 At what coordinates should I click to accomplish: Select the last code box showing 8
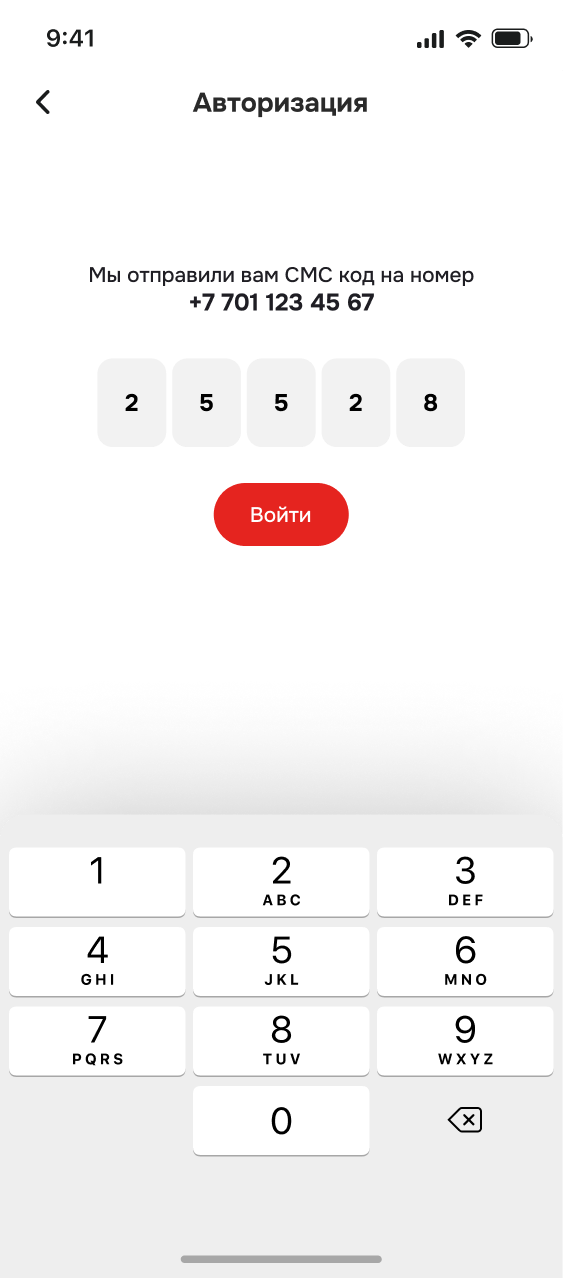[431, 403]
